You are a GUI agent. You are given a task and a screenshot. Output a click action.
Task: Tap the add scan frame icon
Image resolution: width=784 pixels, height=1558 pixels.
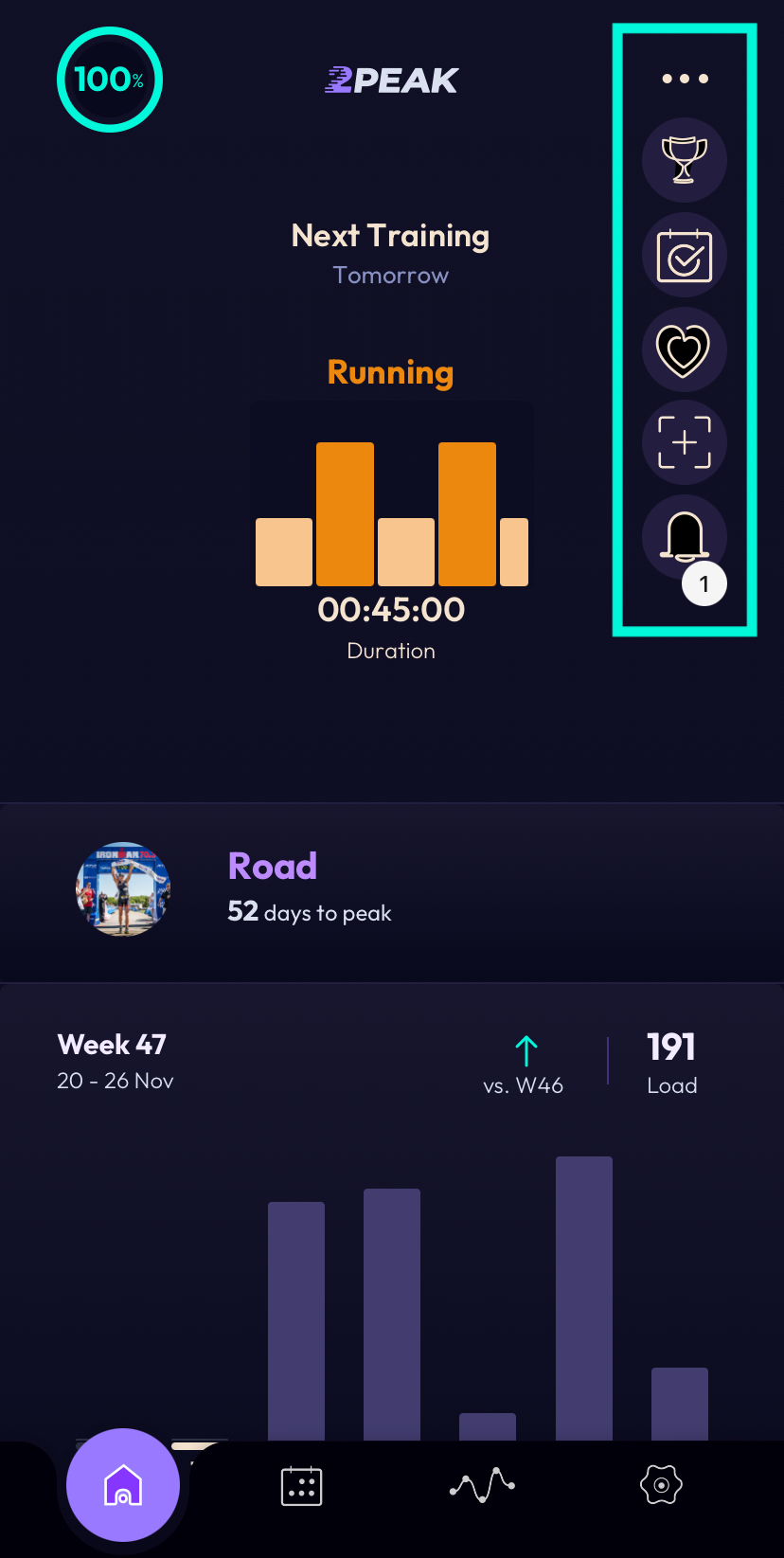(x=685, y=442)
